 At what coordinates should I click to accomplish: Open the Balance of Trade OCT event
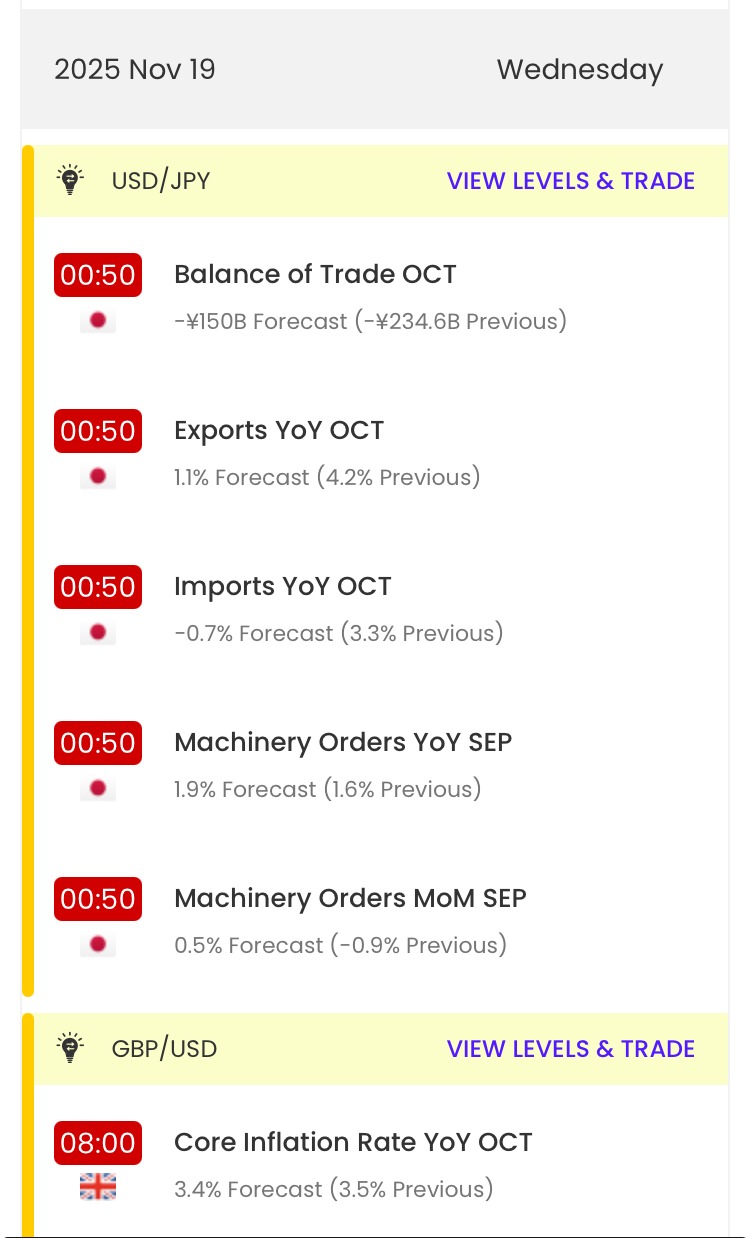315,275
